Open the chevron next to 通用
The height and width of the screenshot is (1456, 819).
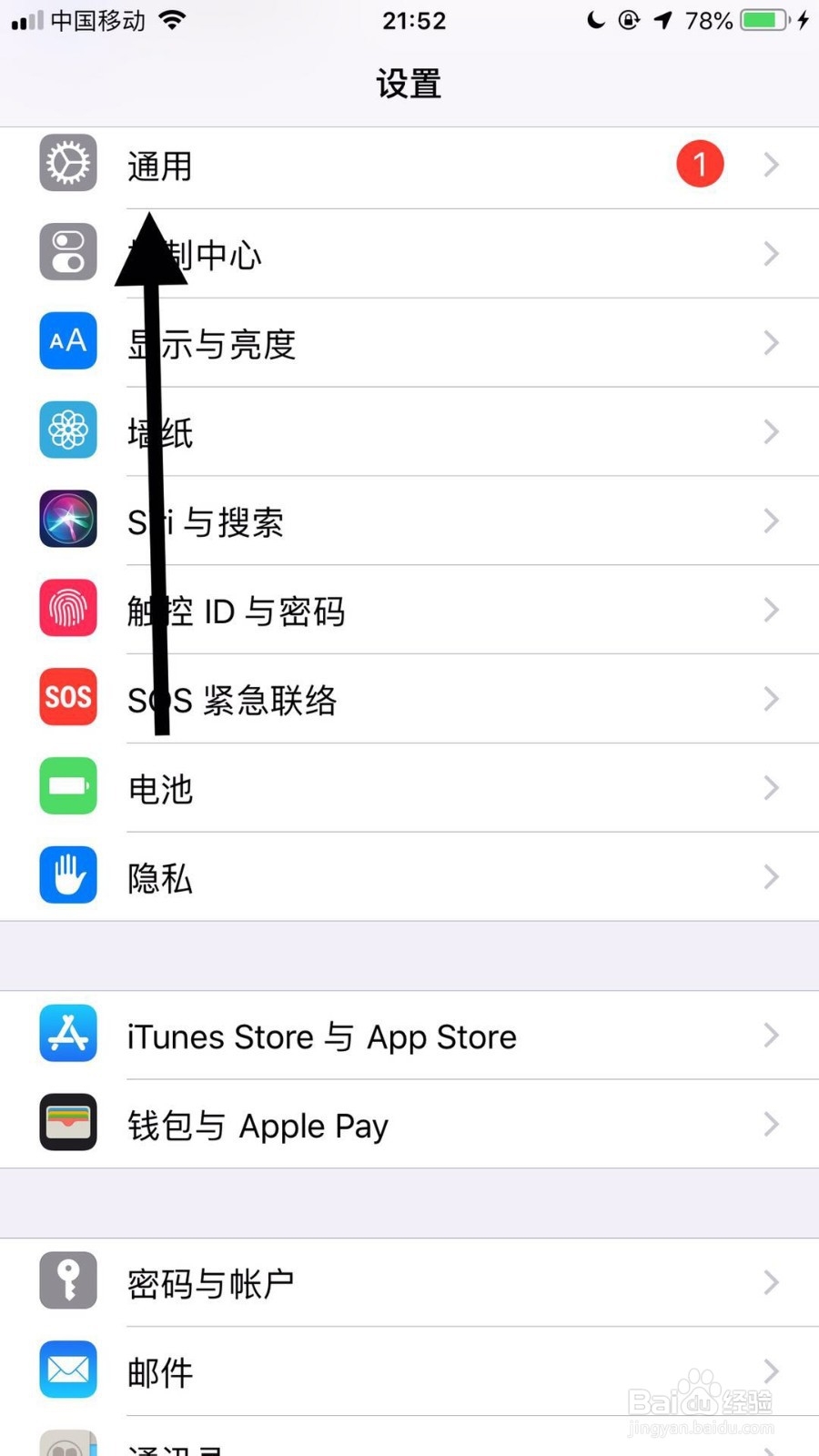coord(771,165)
